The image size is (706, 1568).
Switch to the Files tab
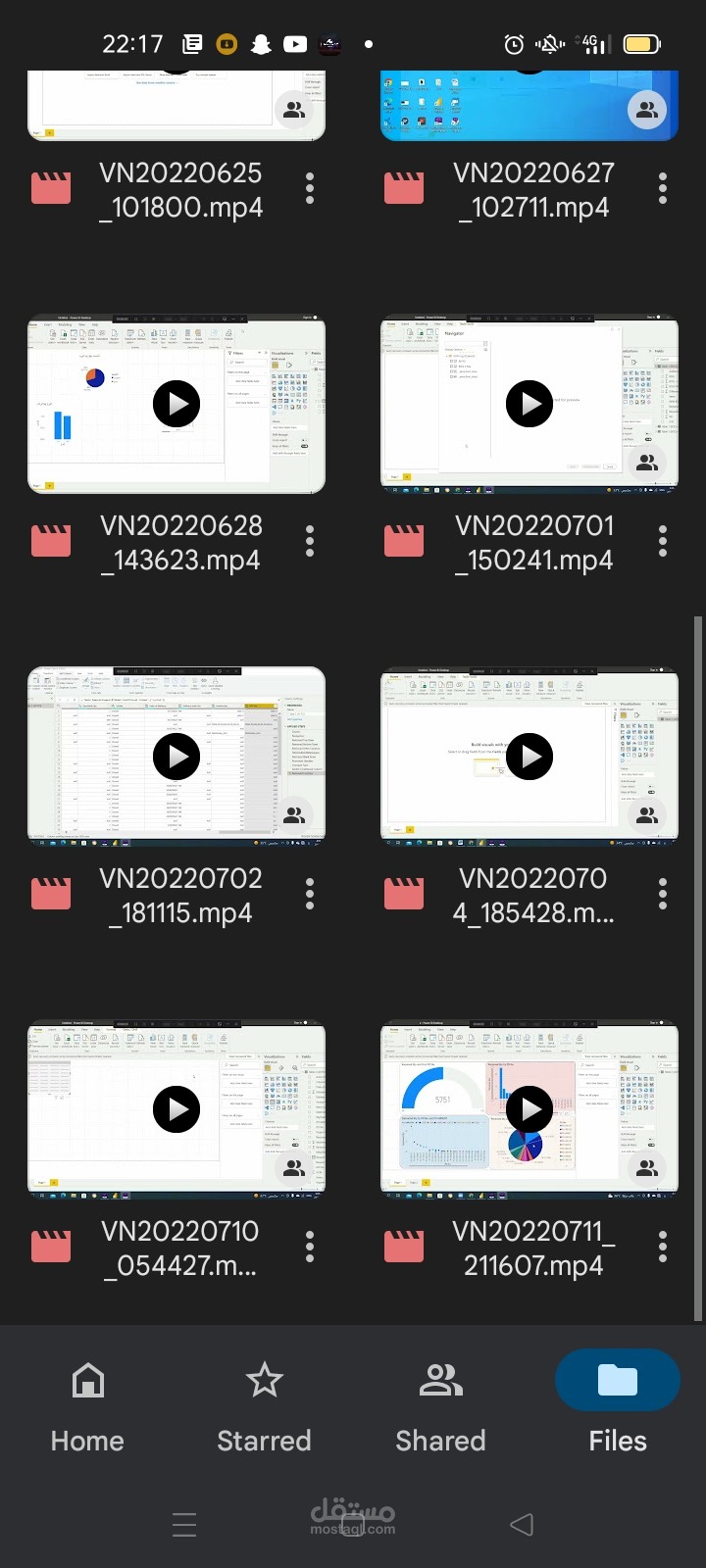[x=617, y=1403]
